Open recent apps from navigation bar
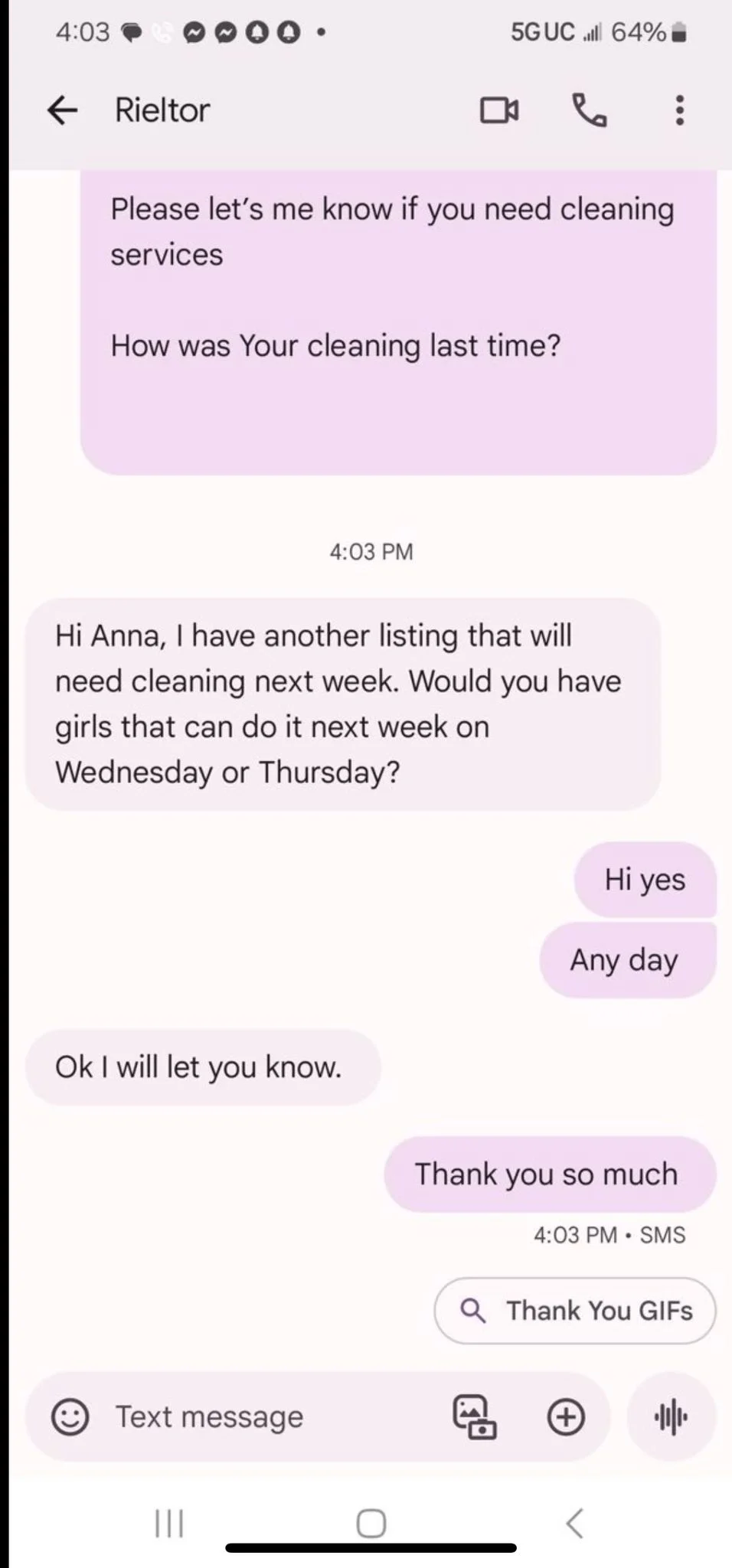This screenshot has width=732, height=1568. [169, 1523]
